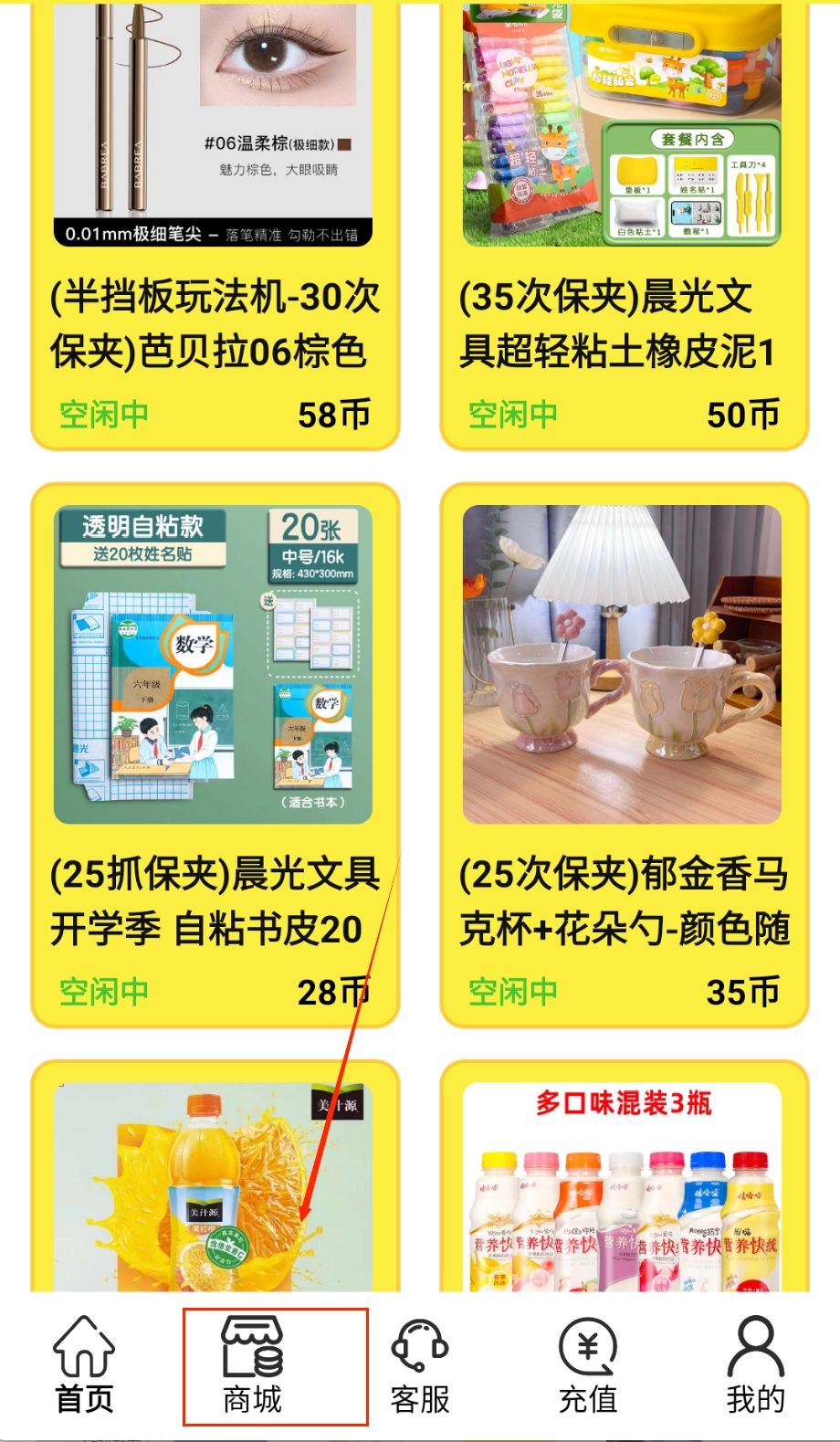Switch to the 商城 tab

pyautogui.click(x=254, y=1366)
